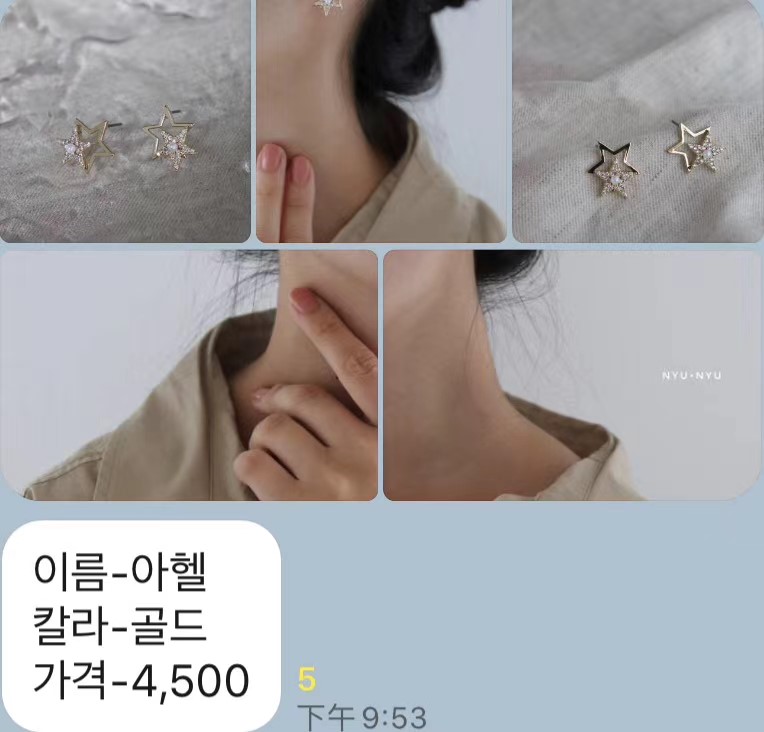Open the bottom-left hands on neck photo

click(x=189, y=375)
